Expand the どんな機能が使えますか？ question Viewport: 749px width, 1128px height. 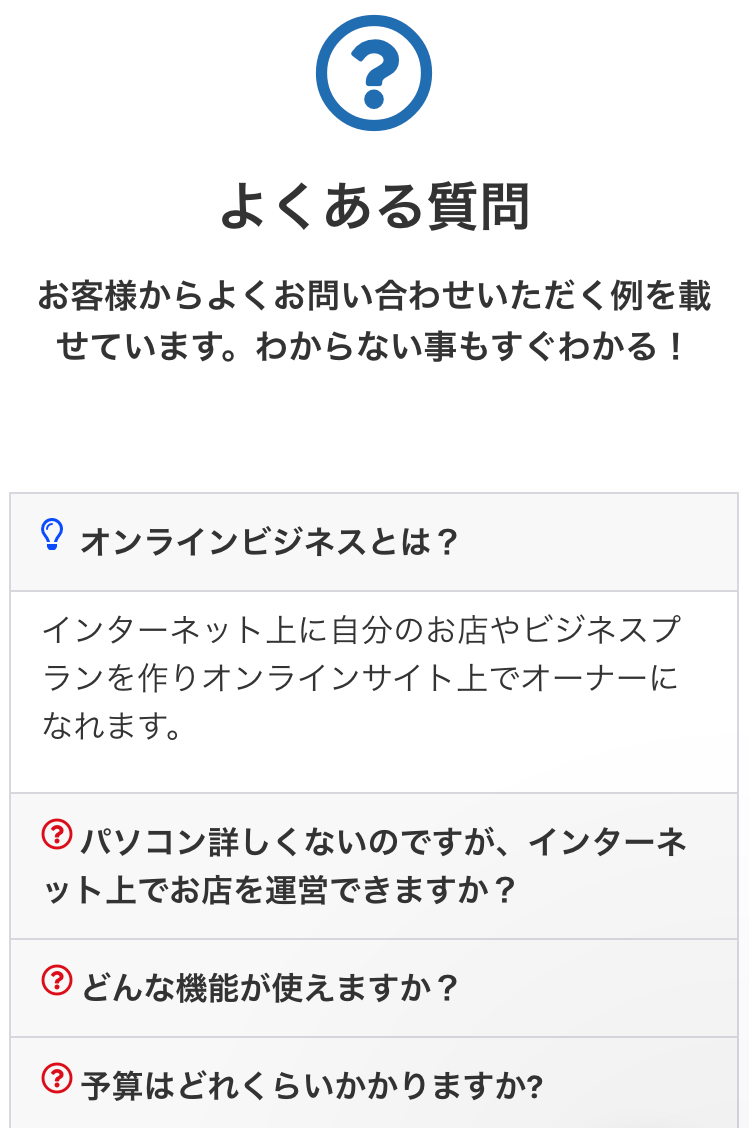pos(270,988)
